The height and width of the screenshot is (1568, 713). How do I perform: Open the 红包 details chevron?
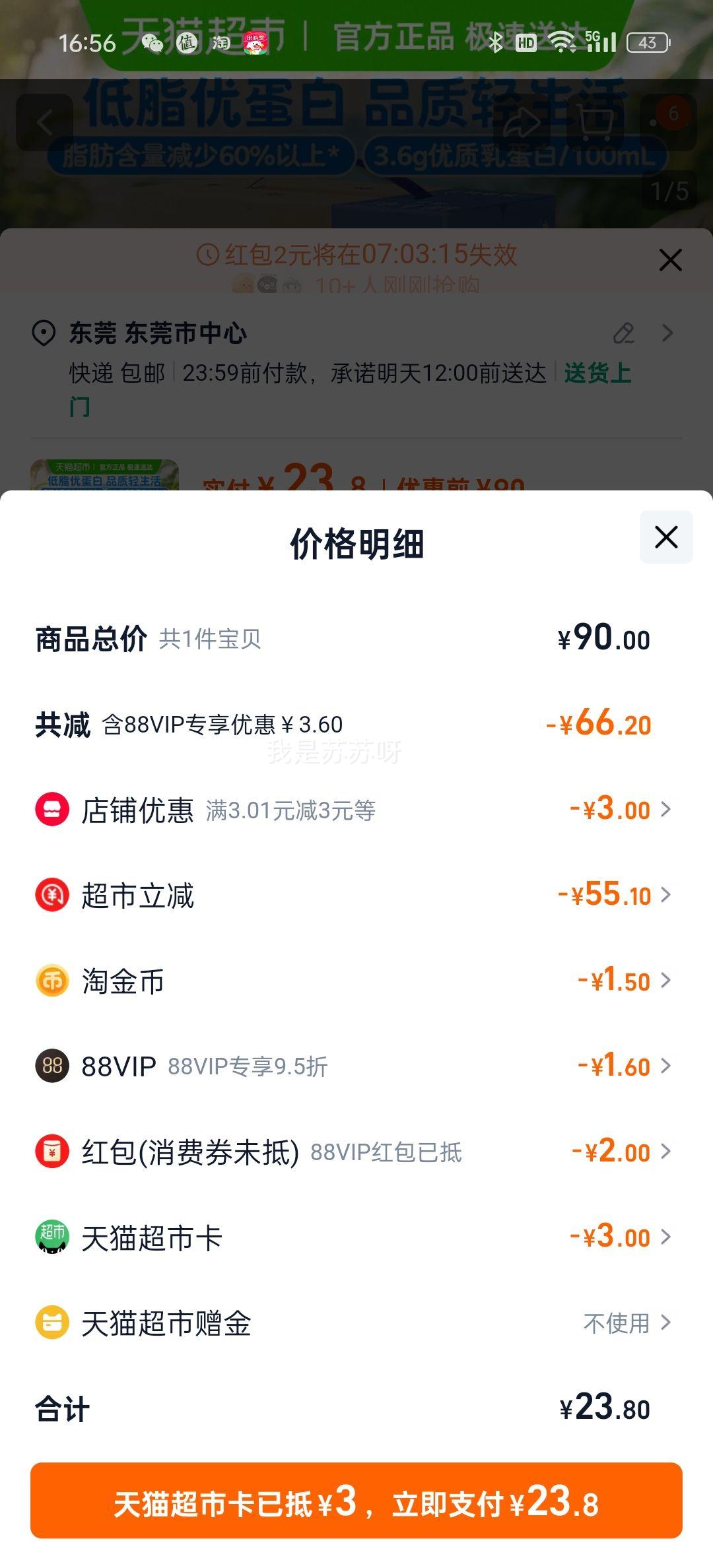coord(667,1152)
